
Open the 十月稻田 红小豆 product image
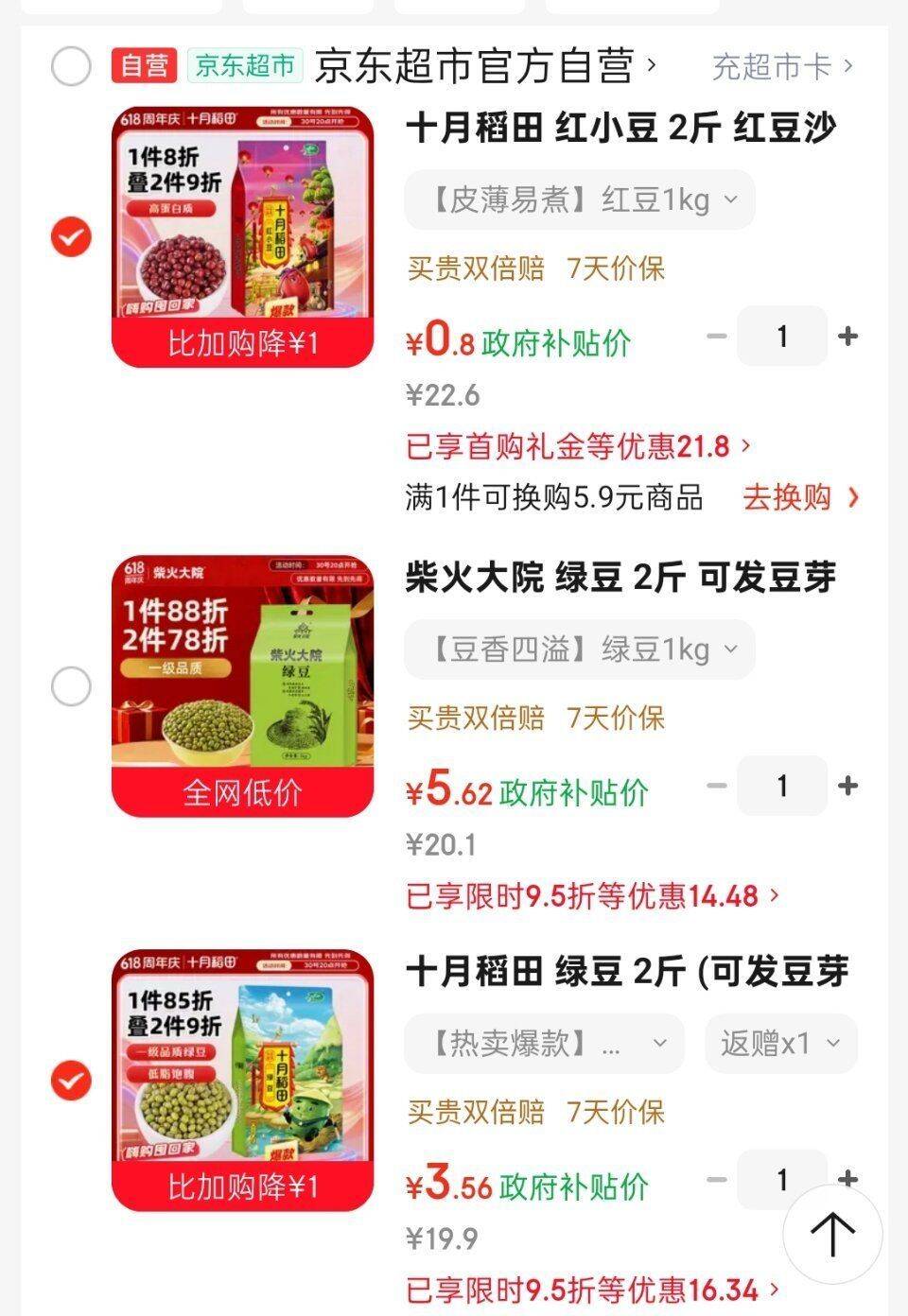pyautogui.click(x=243, y=236)
